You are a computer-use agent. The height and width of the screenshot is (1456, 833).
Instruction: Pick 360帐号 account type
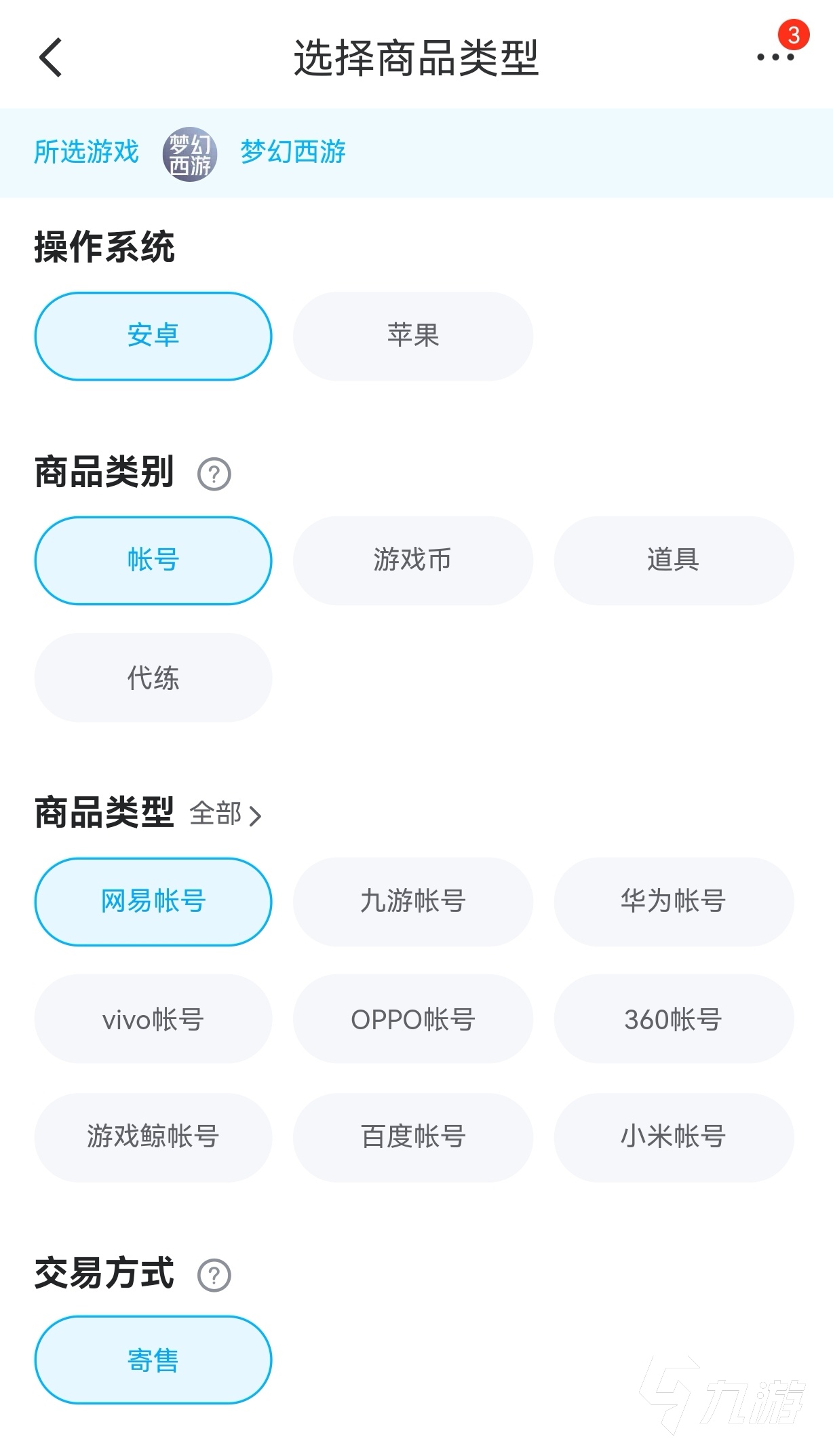[x=674, y=1019]
